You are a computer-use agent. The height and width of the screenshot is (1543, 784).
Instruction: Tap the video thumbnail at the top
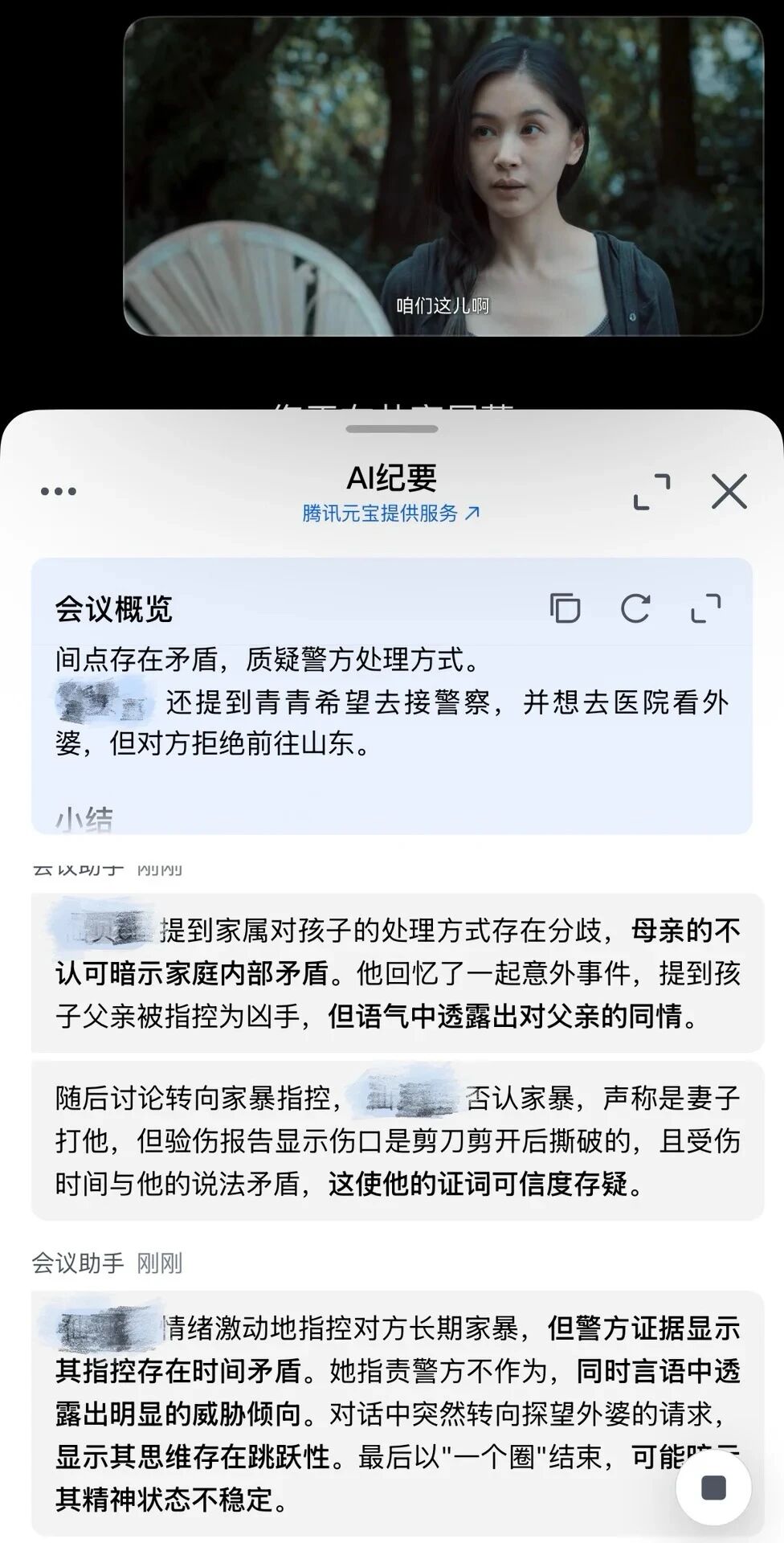[x=443, y=176]
